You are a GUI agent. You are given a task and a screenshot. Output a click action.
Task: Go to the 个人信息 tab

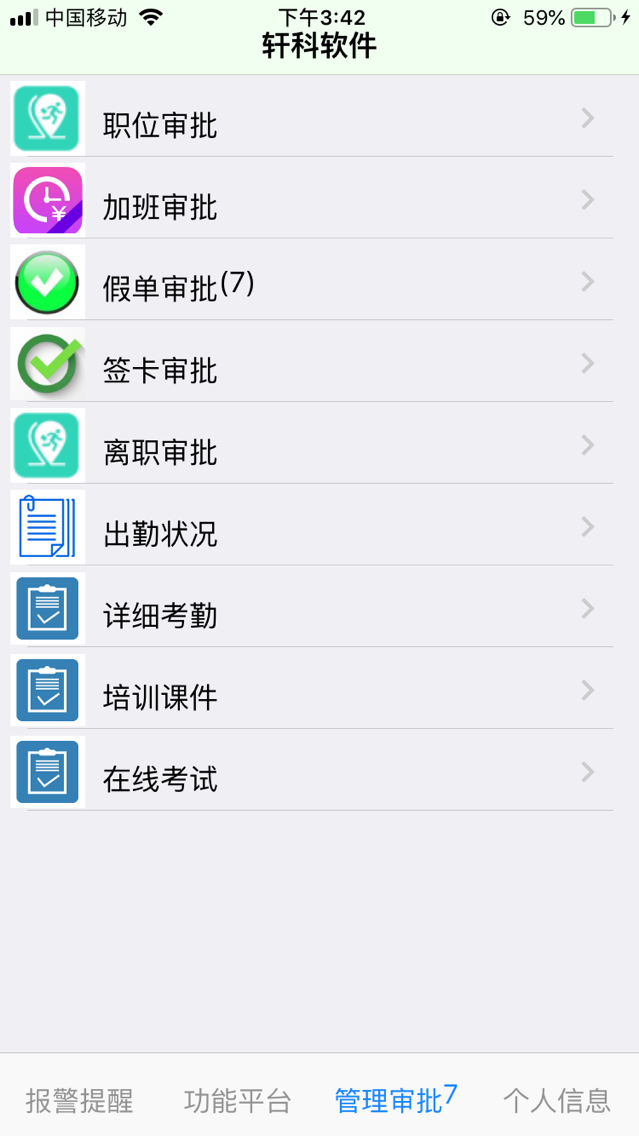(557, 1100)
